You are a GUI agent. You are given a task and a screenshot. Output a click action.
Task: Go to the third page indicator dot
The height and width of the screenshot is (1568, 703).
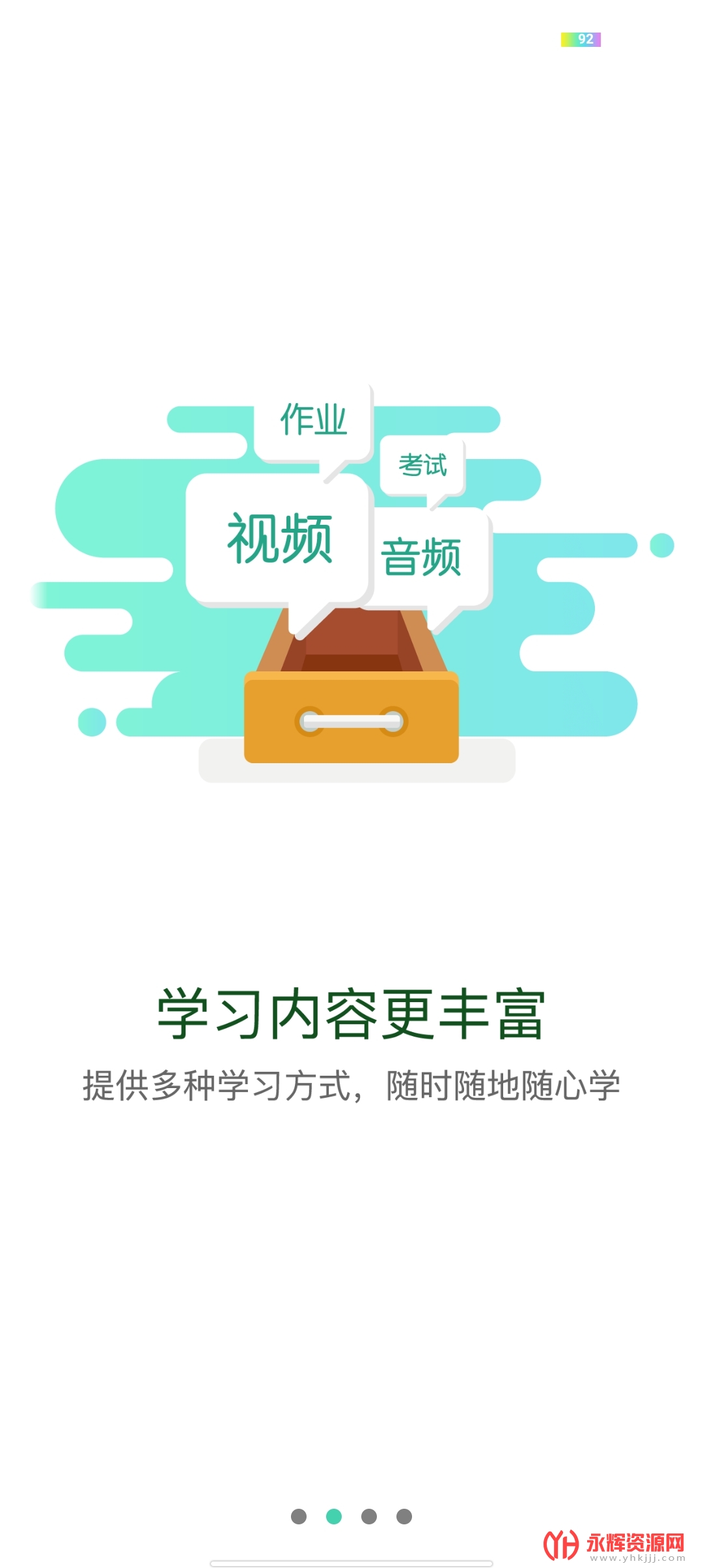coord(369,1517)
